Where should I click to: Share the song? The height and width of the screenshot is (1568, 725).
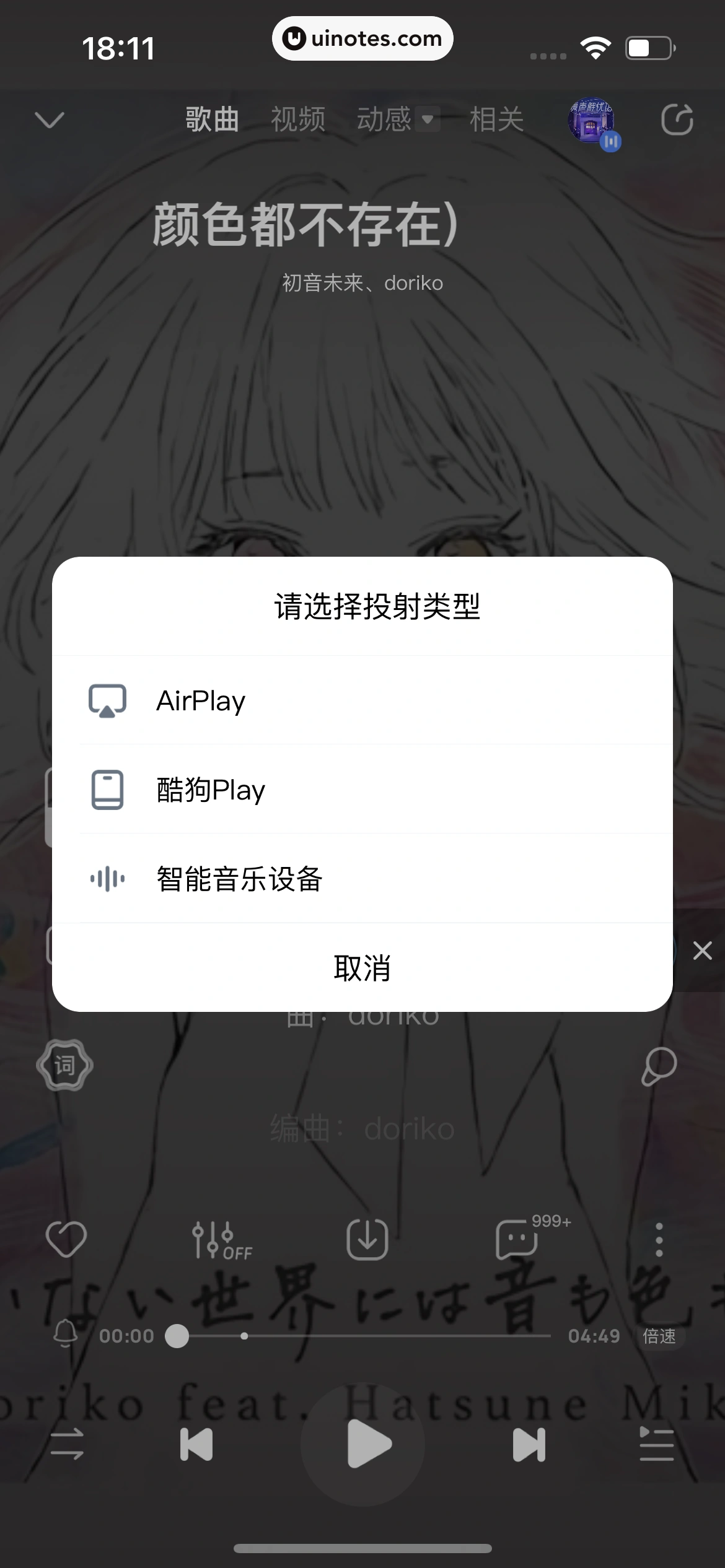[677, 120]
